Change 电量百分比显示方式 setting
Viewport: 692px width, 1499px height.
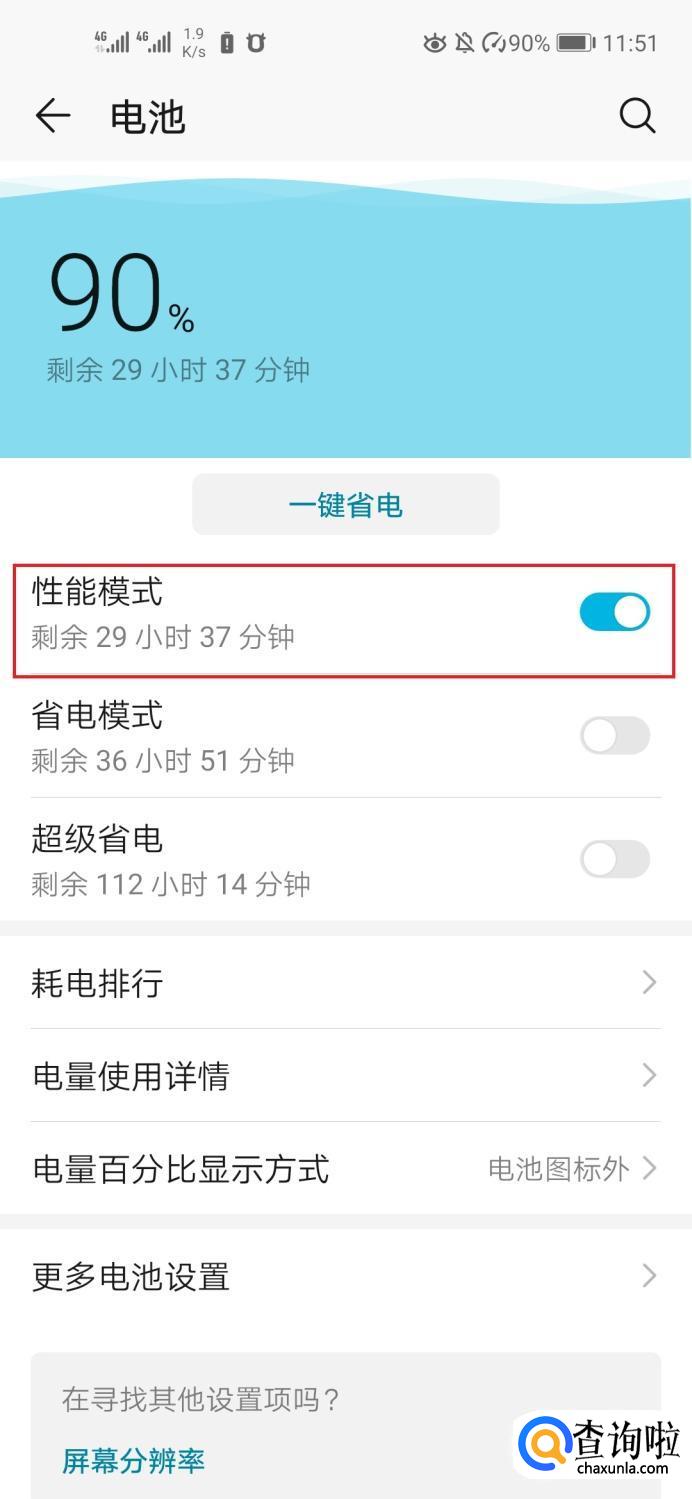coord(345,1168)
